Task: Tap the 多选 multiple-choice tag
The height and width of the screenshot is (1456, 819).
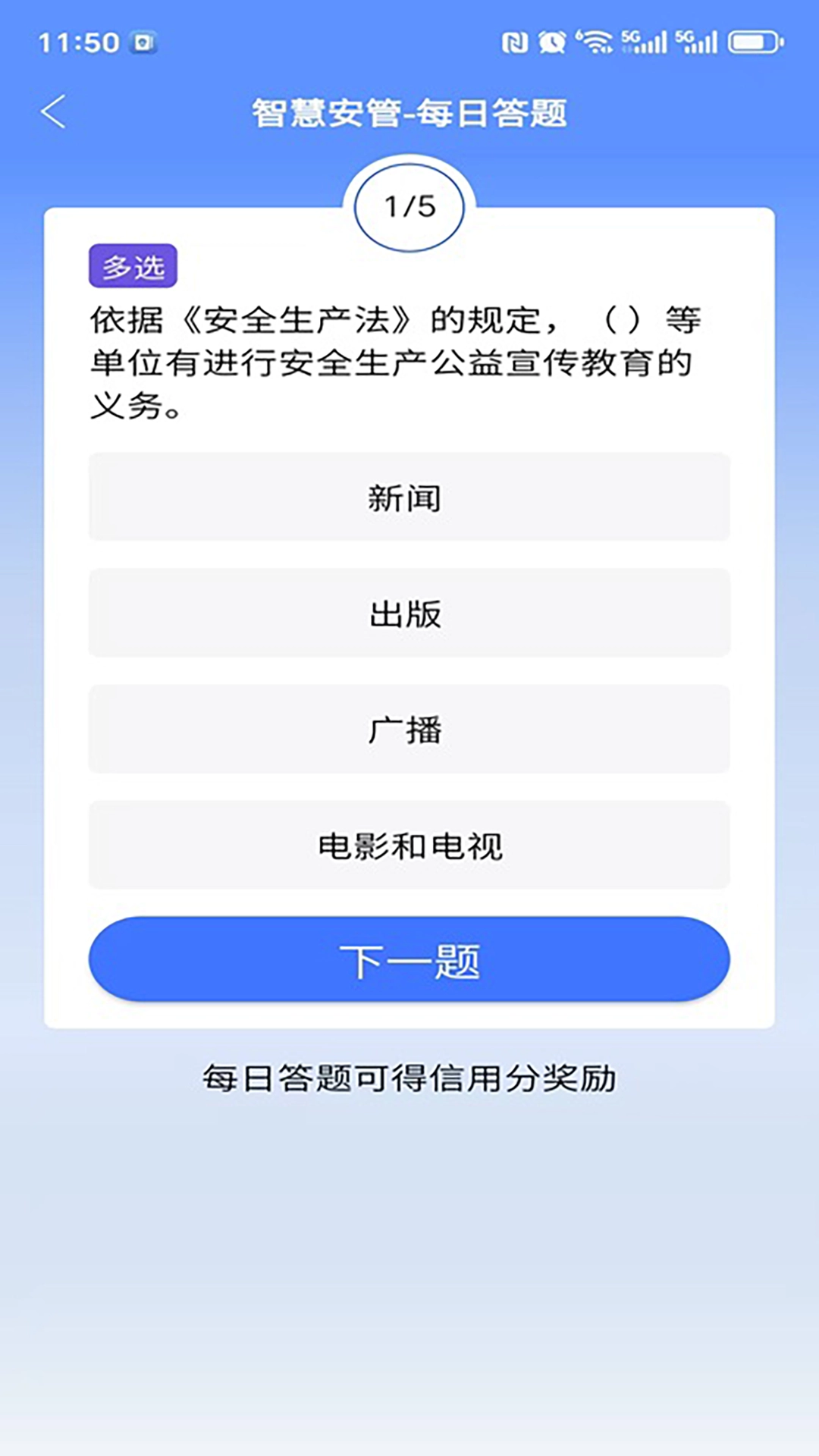Action: coord(133,266)
